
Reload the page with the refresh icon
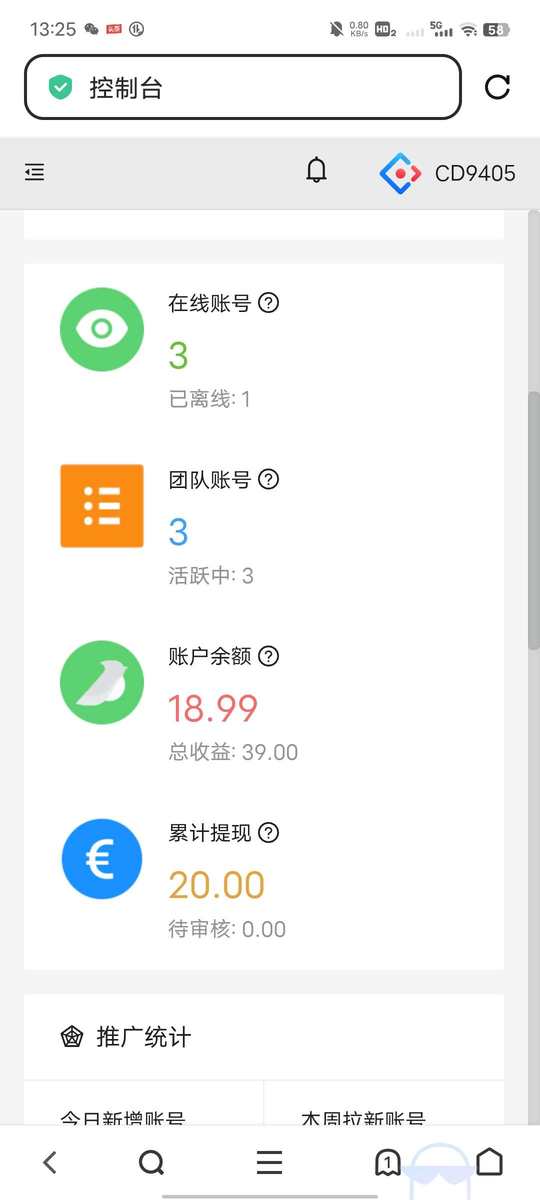coord(497,87)
